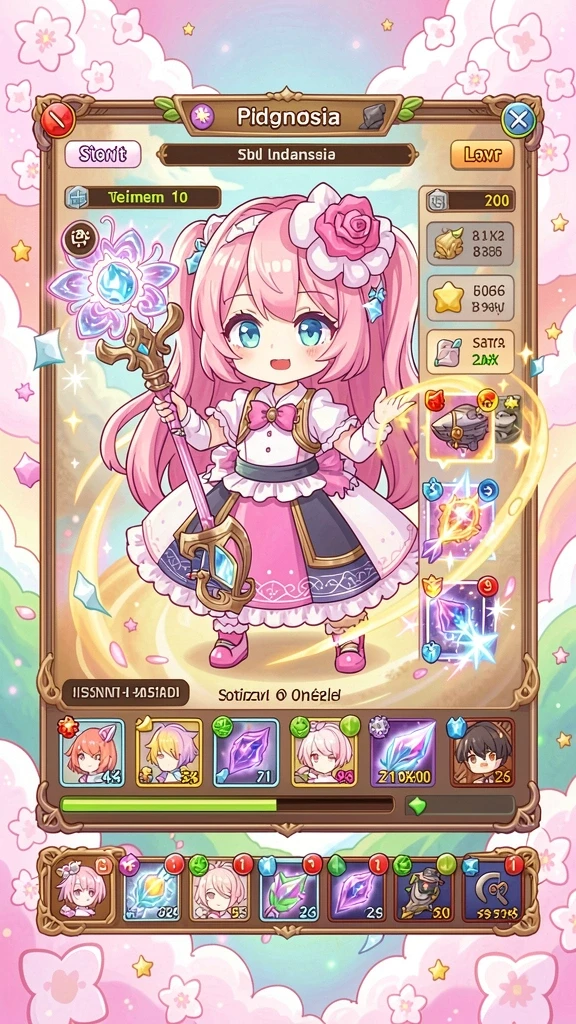Tap the red round button at the panel's corner
576x1024 pixels.
click(x=58, y=120)
